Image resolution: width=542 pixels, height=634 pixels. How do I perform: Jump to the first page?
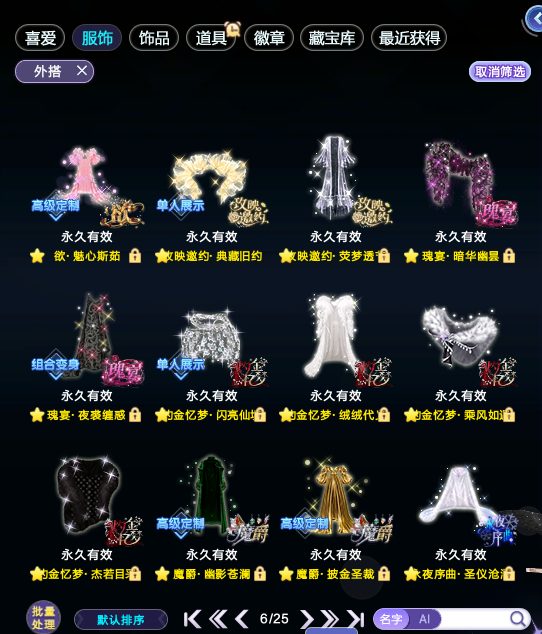click(192, 619)
